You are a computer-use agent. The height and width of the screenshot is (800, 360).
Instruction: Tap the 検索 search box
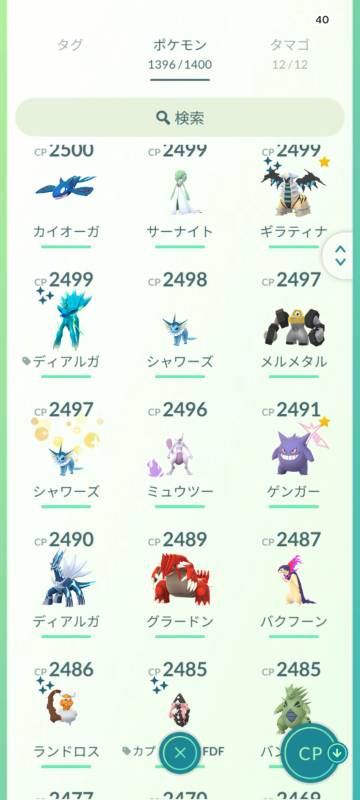pyautogui.click(x=179, y=118)
